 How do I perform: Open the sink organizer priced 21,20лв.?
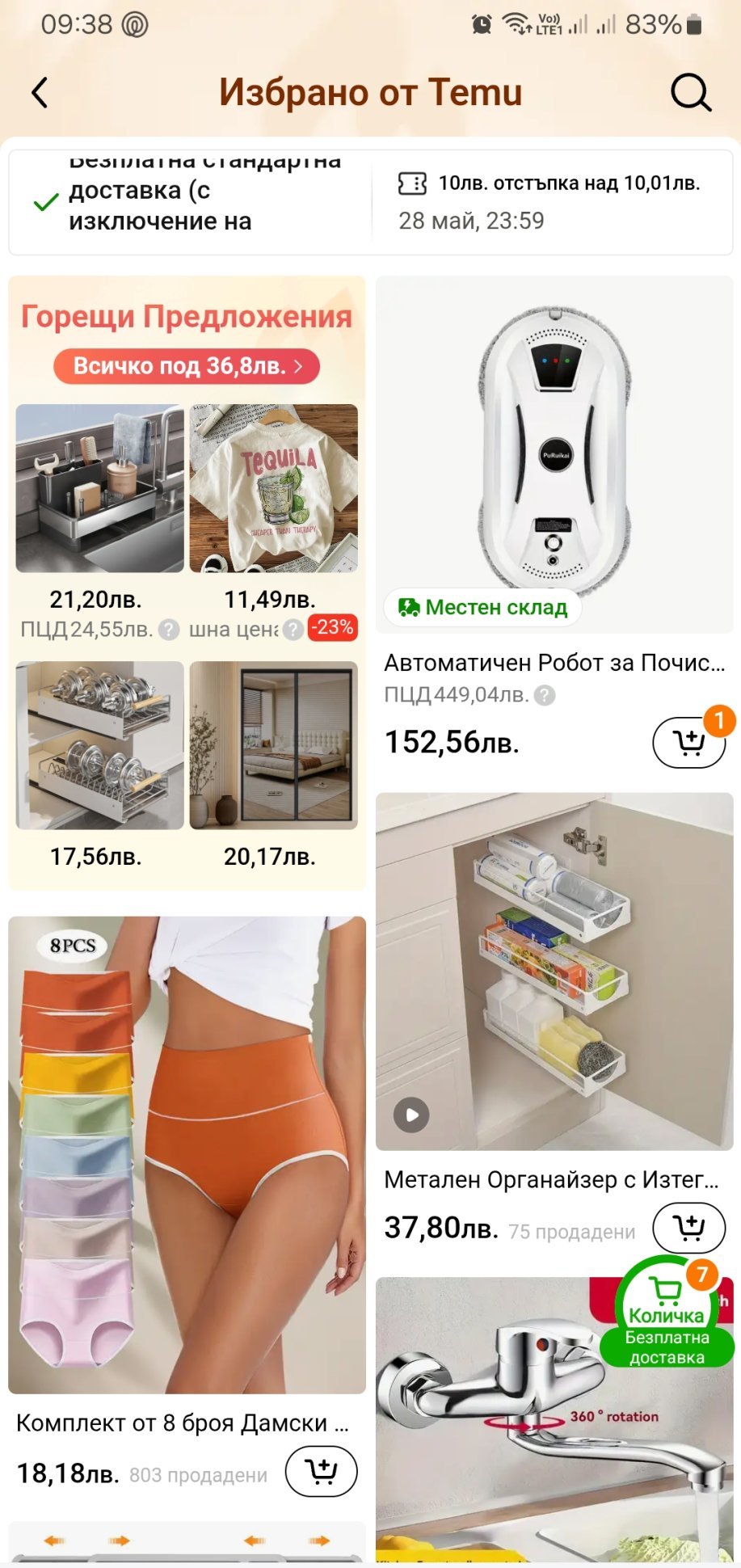[99, 488]
